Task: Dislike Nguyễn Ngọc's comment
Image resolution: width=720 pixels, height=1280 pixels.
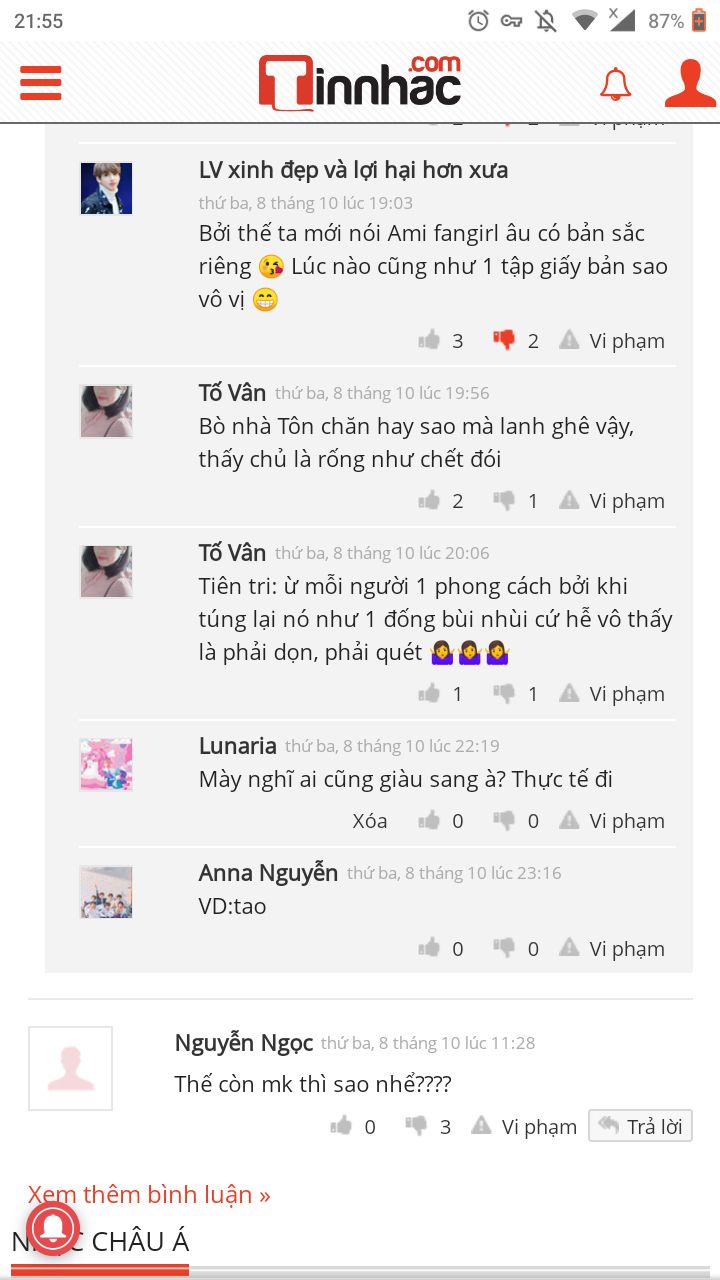Action: tap(416, 1126)
